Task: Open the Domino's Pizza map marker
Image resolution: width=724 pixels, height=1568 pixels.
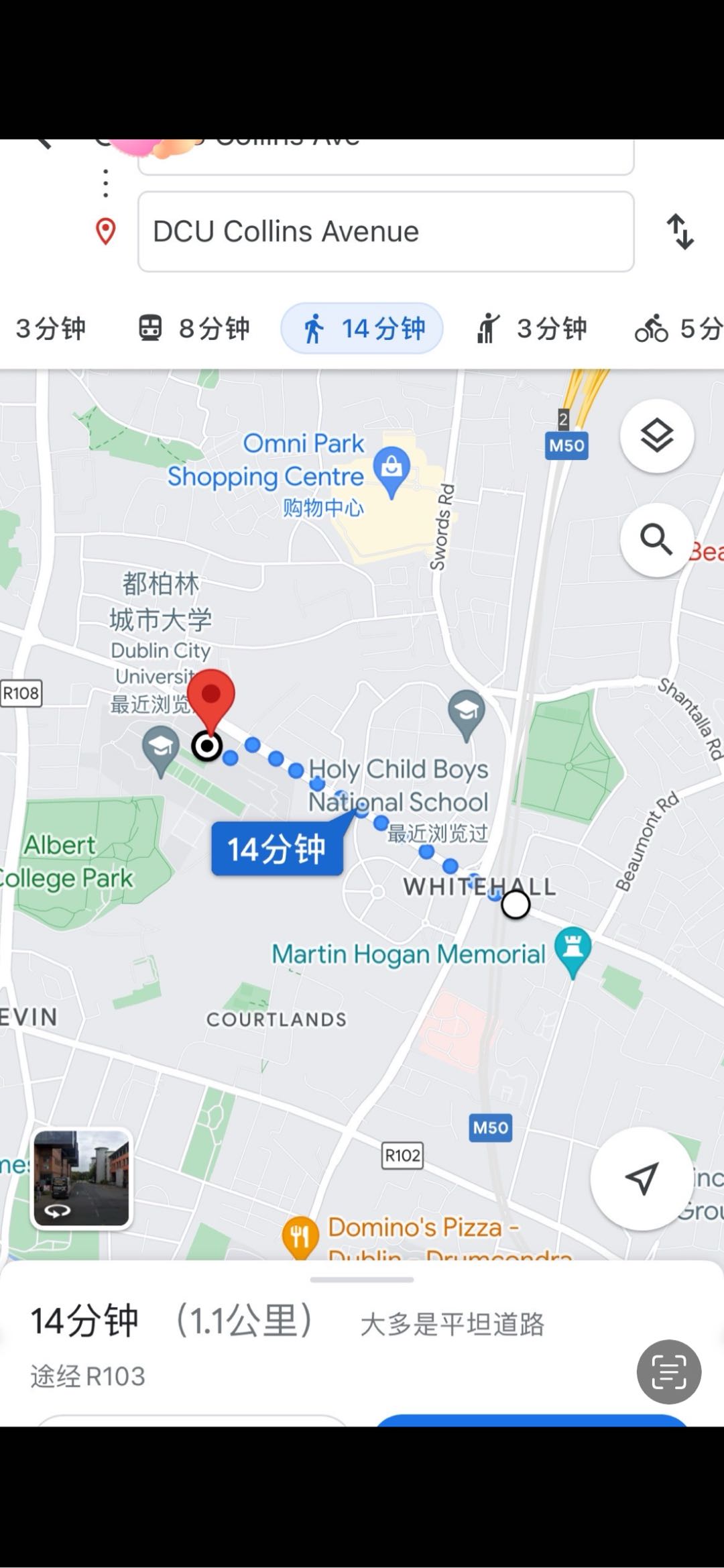Action: [x=300, y=1236]
